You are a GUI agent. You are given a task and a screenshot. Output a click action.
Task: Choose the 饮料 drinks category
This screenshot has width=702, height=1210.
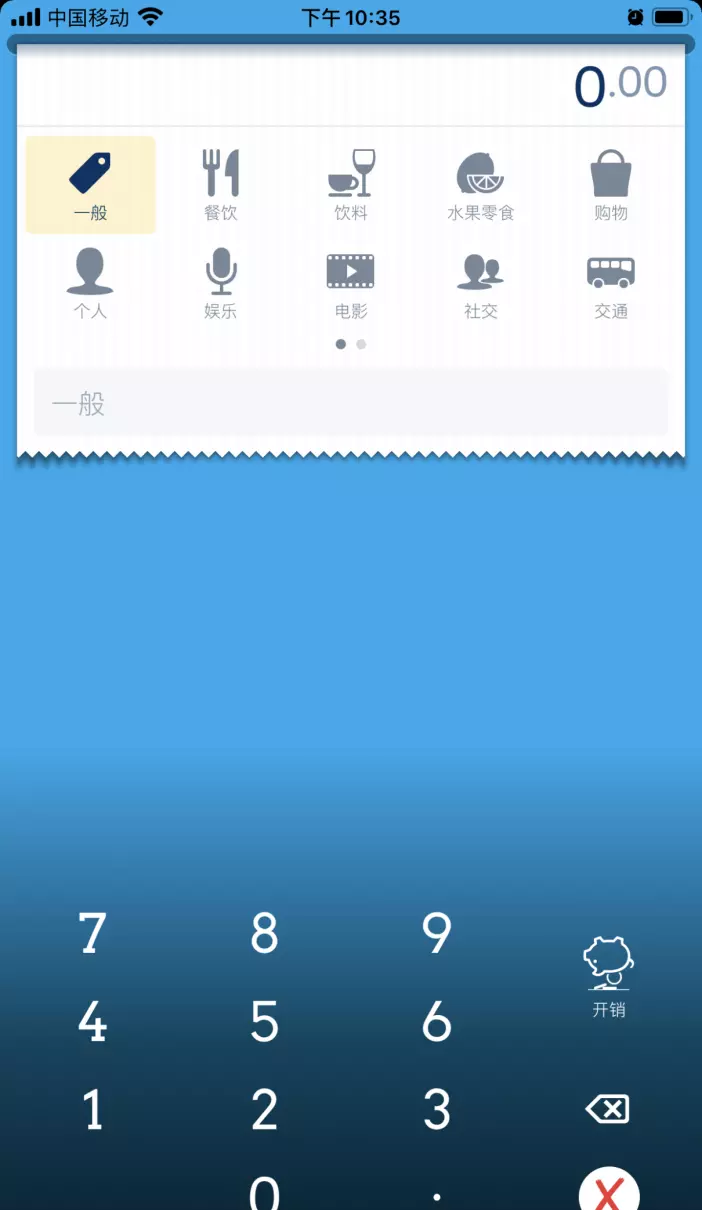pos(351,185)
